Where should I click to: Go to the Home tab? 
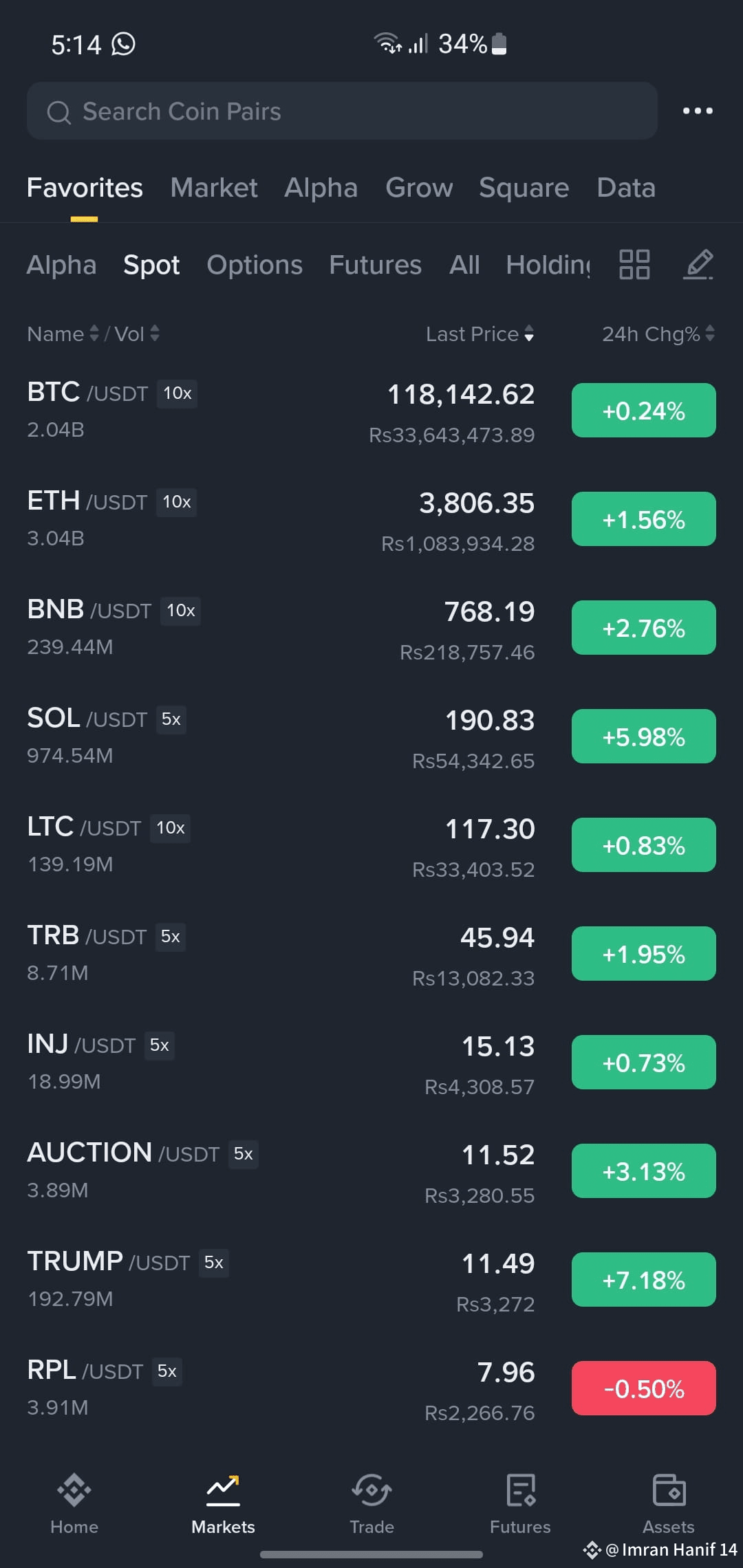click(74, 1504)
